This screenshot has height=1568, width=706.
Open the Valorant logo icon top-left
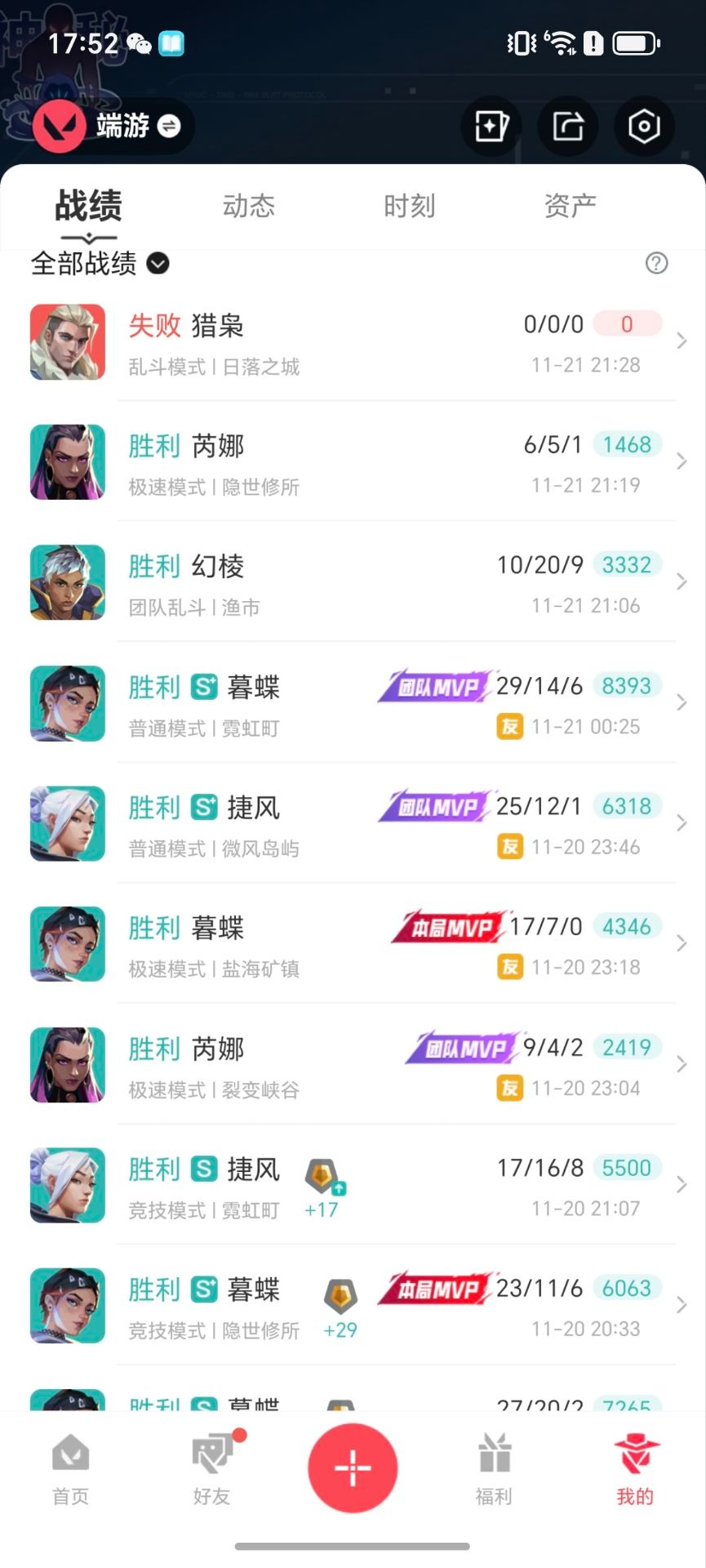57,127
